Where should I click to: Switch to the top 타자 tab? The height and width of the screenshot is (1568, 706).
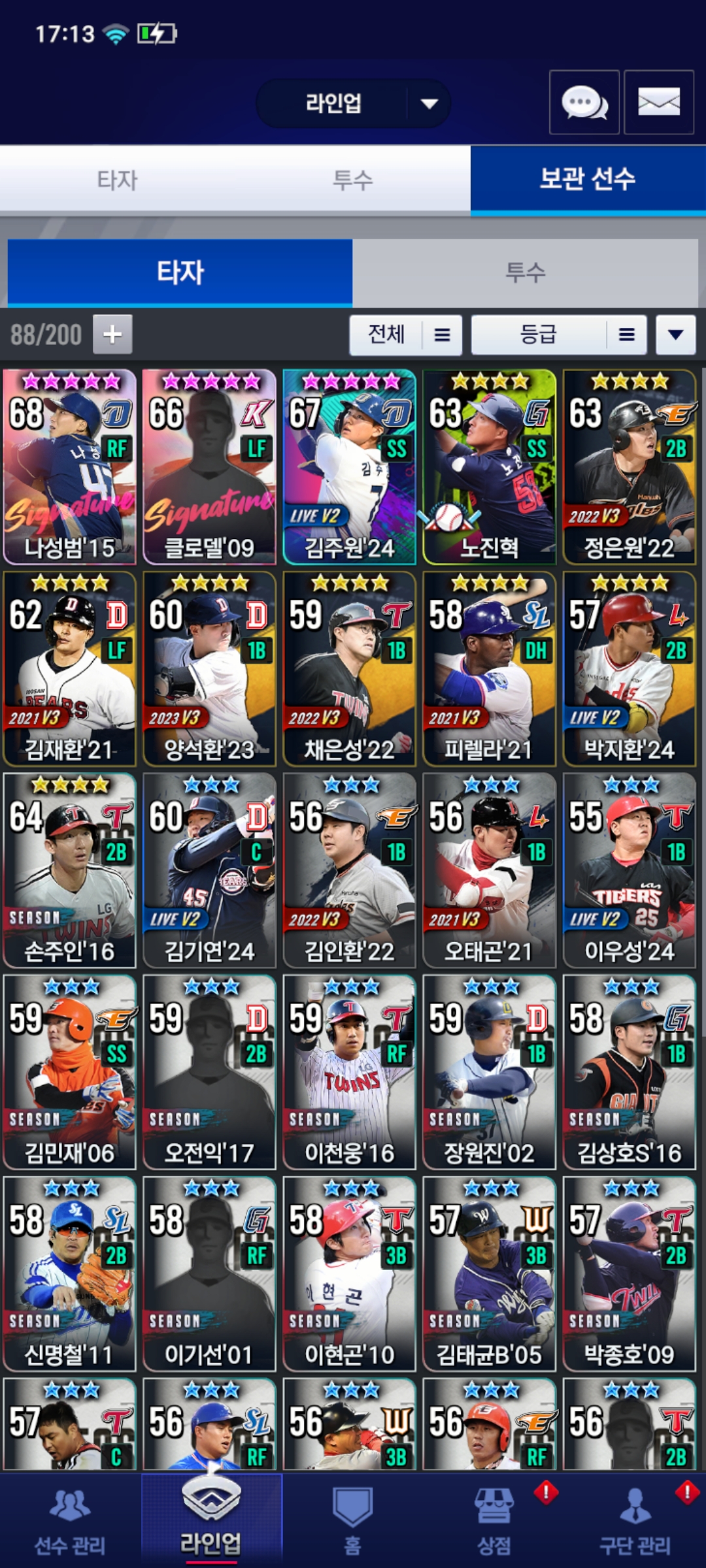(118, 180)
